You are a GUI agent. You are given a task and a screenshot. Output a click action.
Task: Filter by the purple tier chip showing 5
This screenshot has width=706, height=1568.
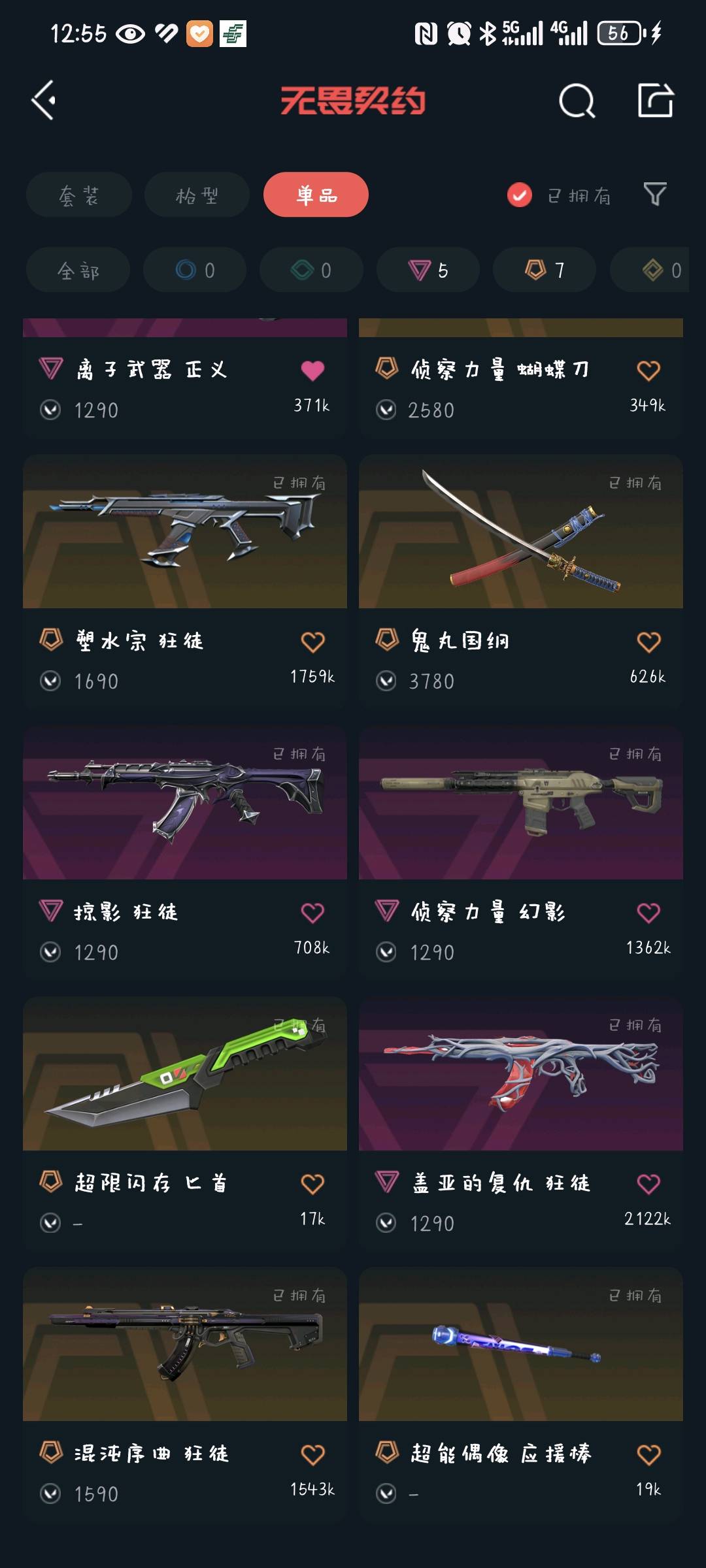pos(428,270)
